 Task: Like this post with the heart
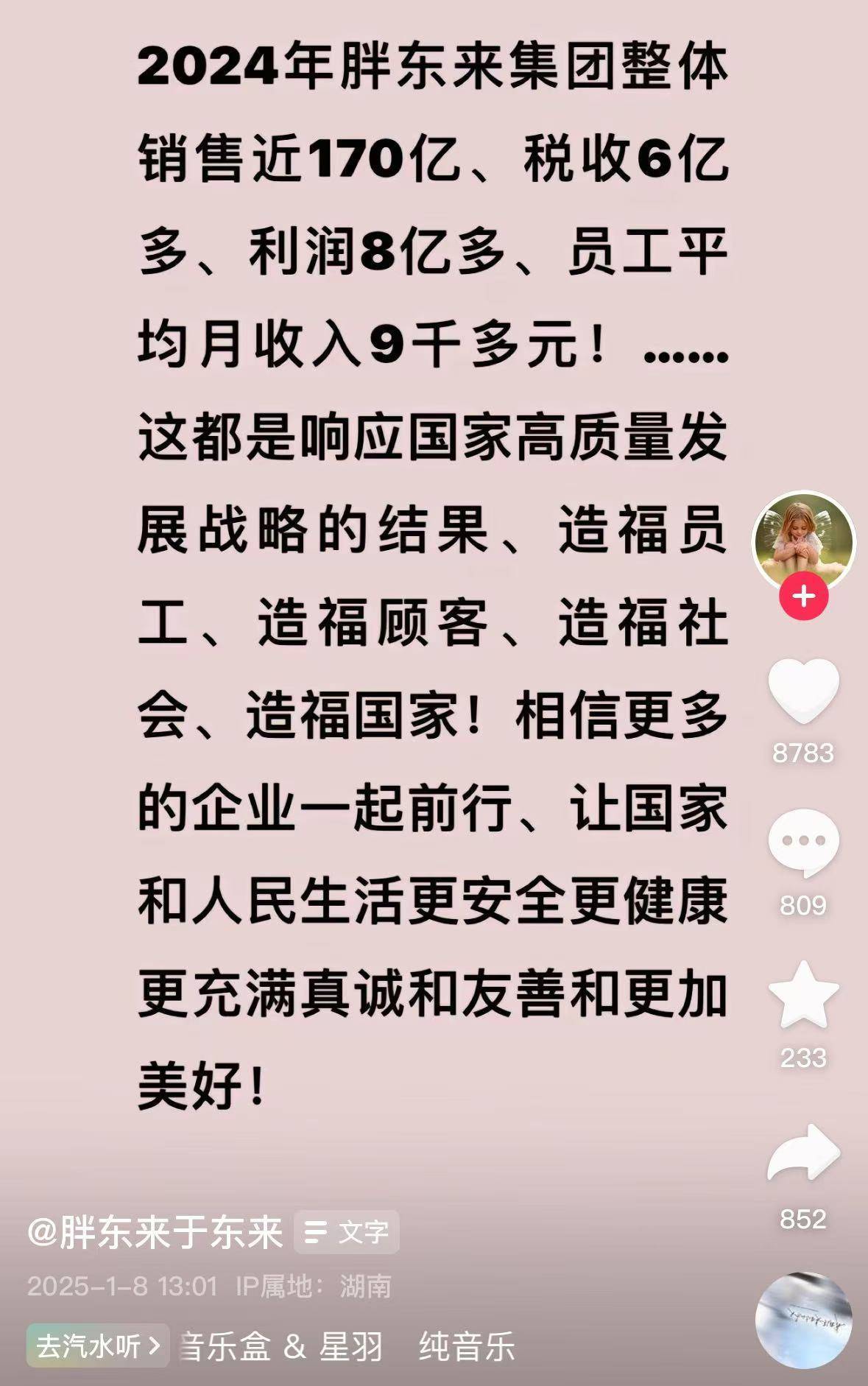(803, 692)
